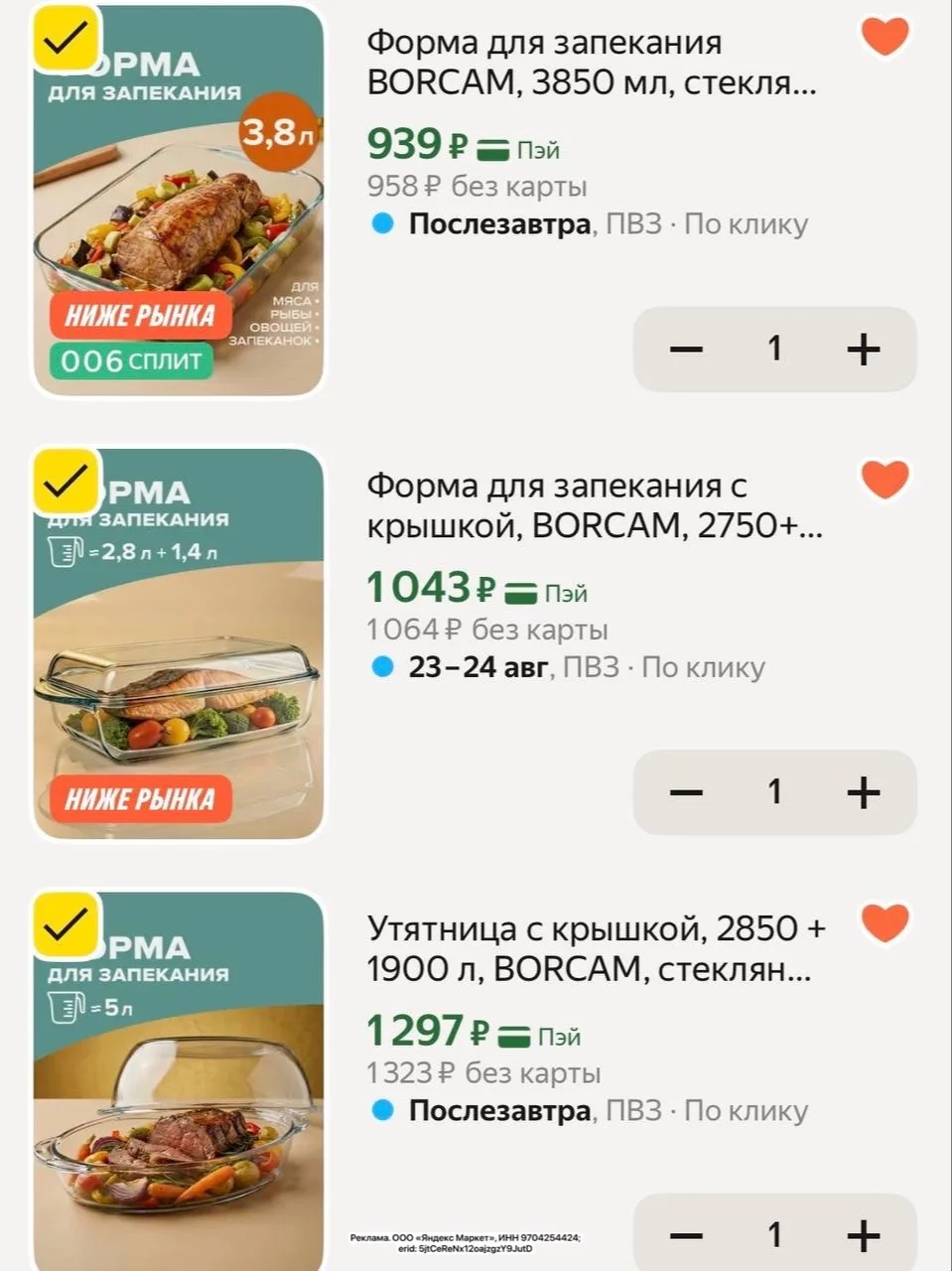The width and height of the screenshot is (952, 1271).
Task: Increase quantity of the 939 ₽ baking dish
Action: pos(864,349)
